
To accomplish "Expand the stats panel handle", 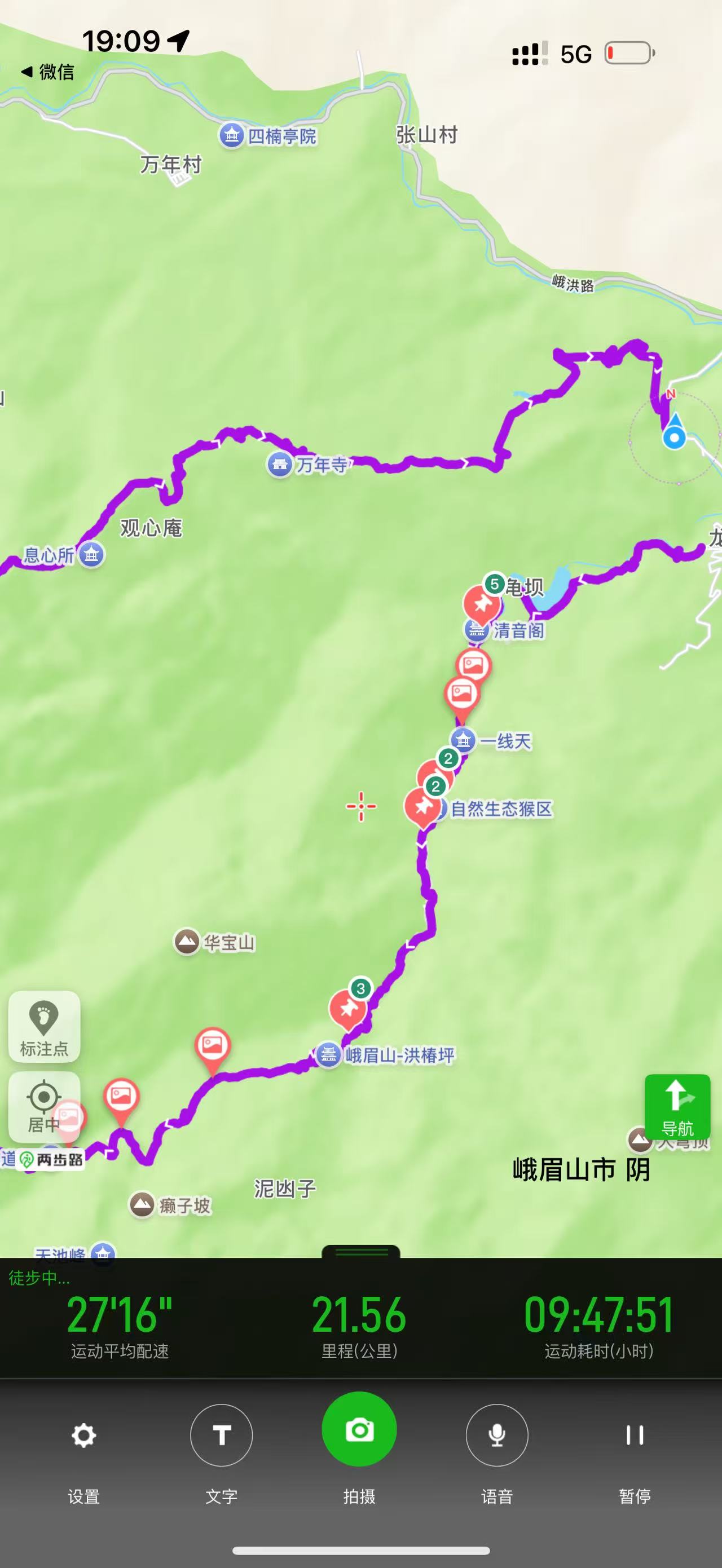I will (x=360, y=1252).
